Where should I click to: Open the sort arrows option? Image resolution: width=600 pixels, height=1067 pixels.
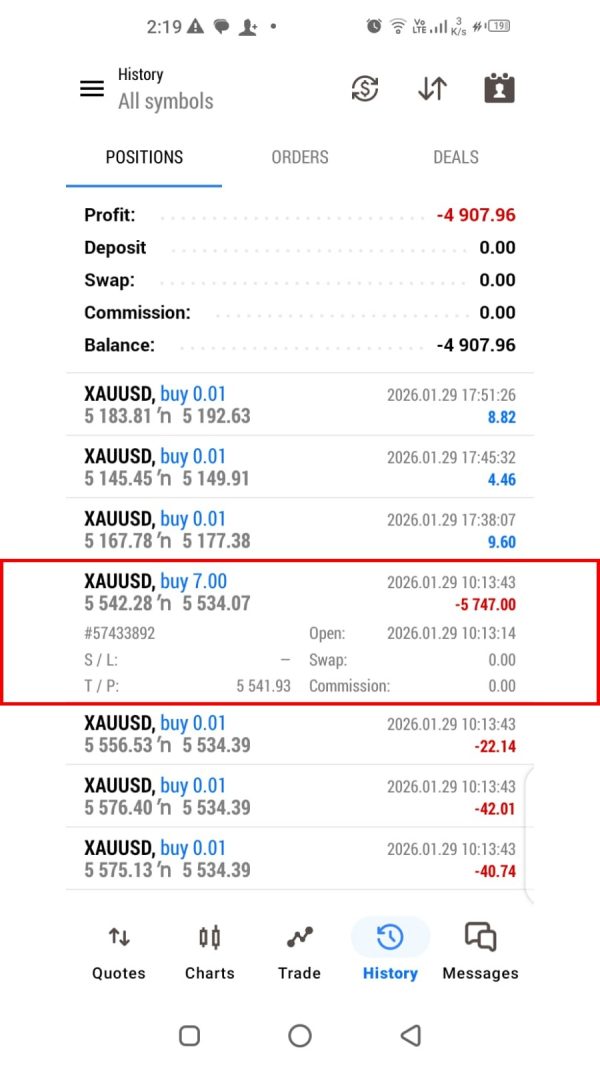(x=432, y=89)
